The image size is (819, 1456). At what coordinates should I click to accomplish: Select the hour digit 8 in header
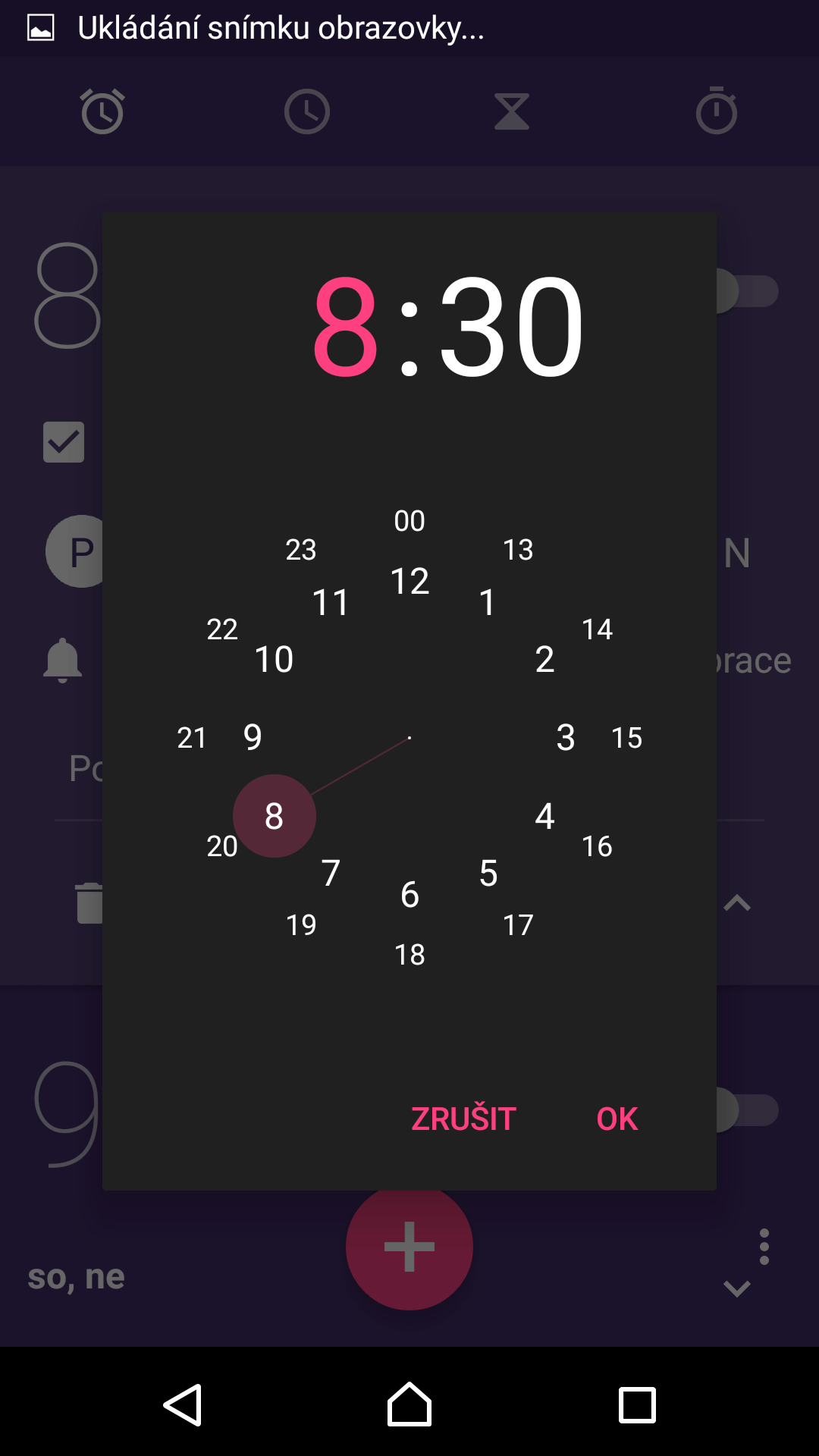(x=345, y=326)
